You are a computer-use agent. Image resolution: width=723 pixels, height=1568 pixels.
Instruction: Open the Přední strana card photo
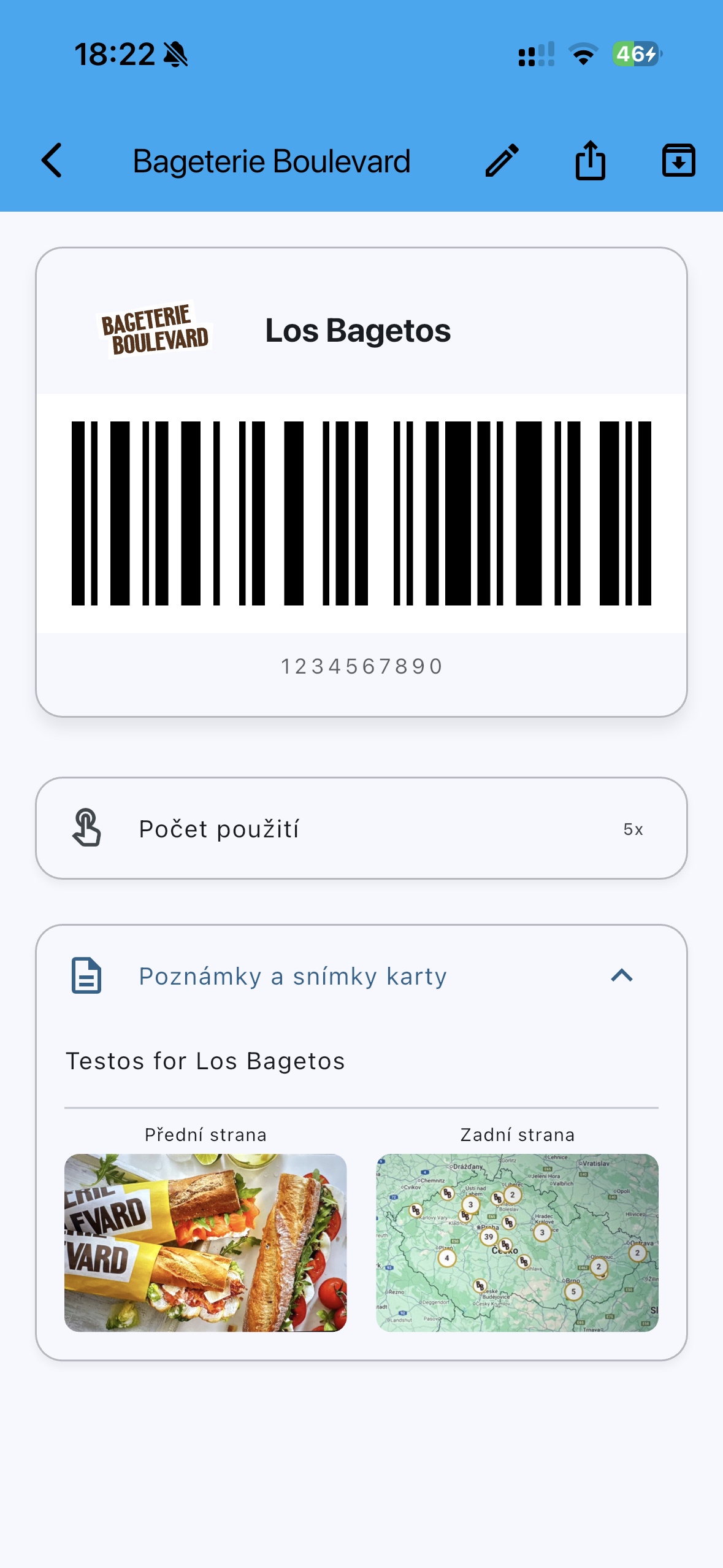coord(205,1243)
